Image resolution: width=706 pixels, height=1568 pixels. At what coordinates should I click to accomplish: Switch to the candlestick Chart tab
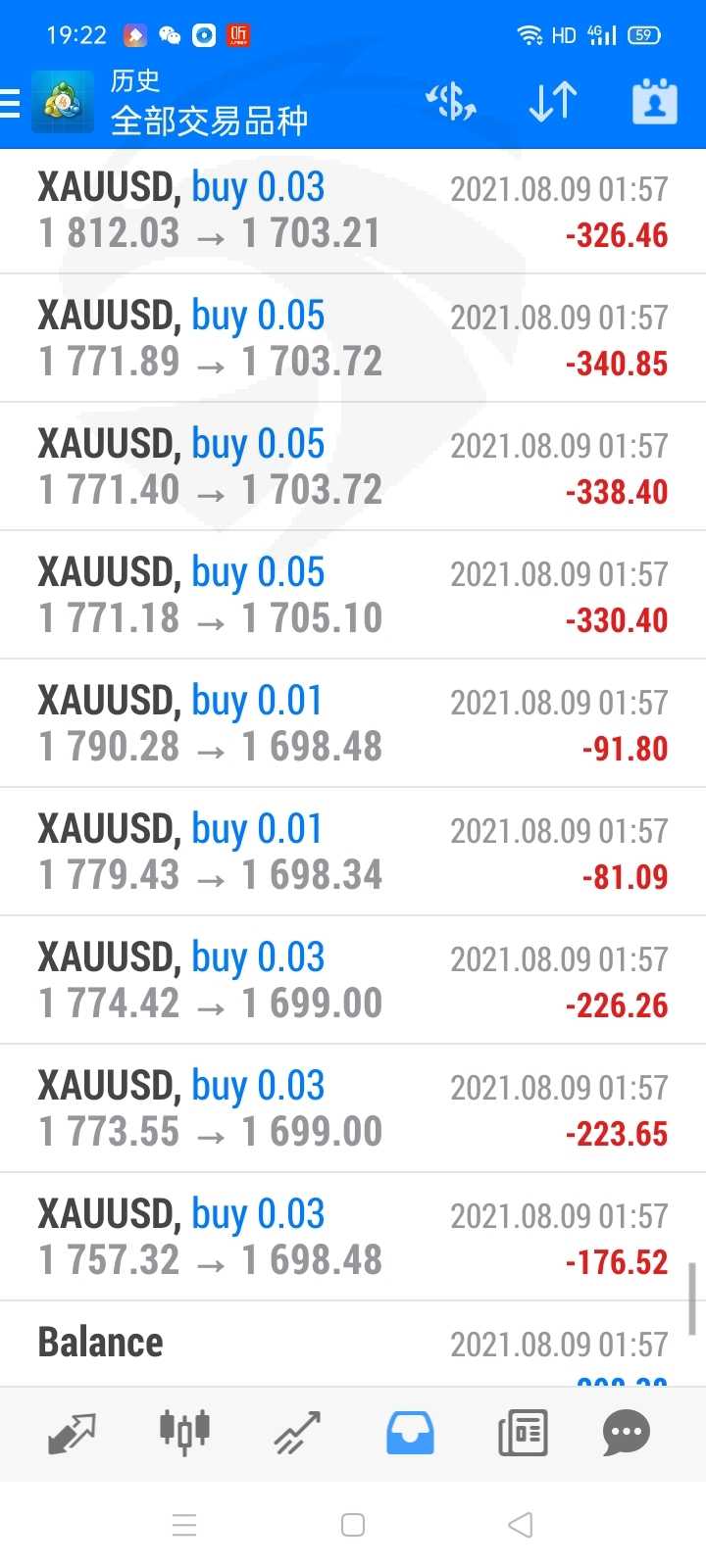coord(184,1433)
